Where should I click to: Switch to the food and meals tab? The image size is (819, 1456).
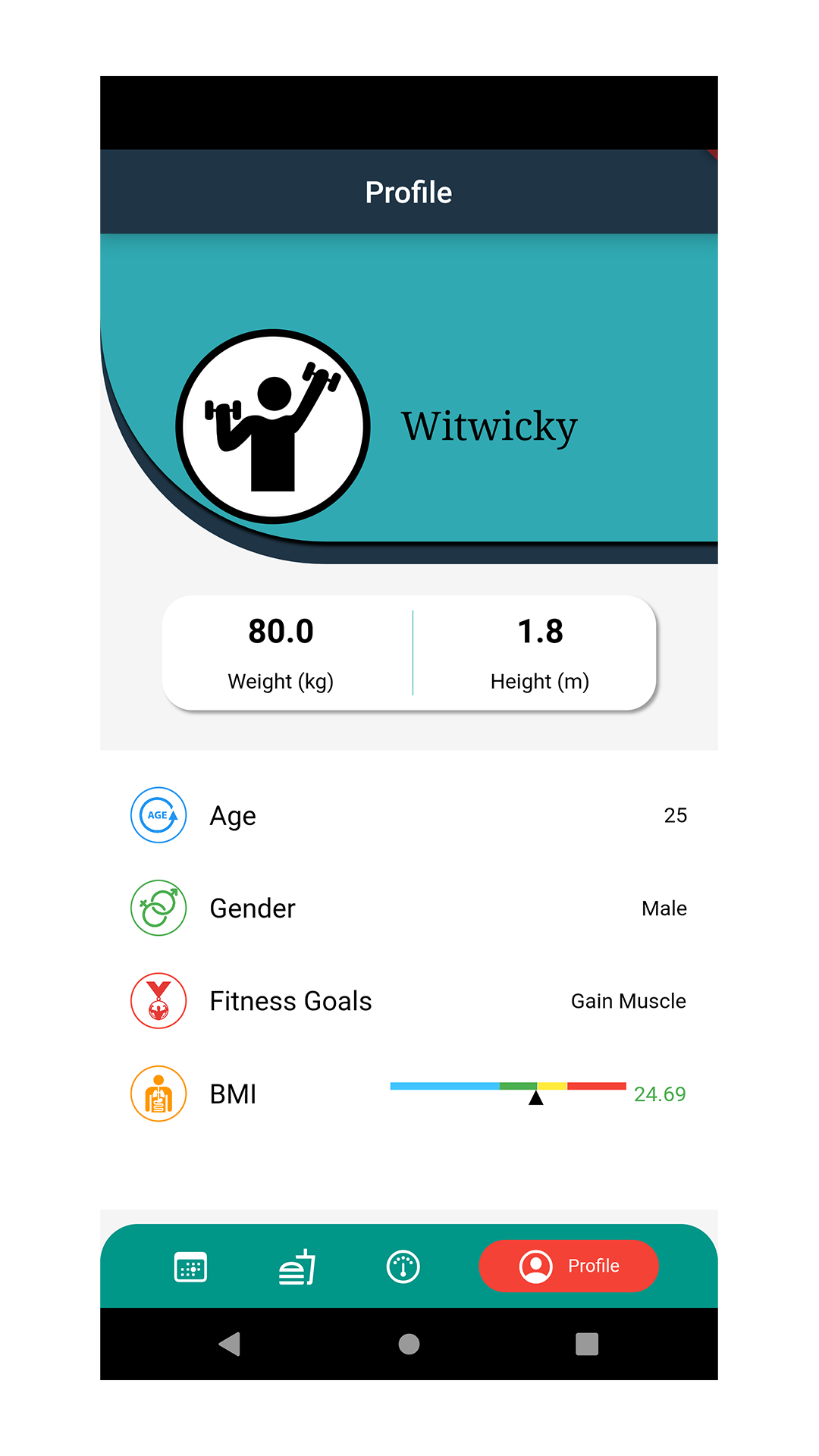pos(297,1266)
